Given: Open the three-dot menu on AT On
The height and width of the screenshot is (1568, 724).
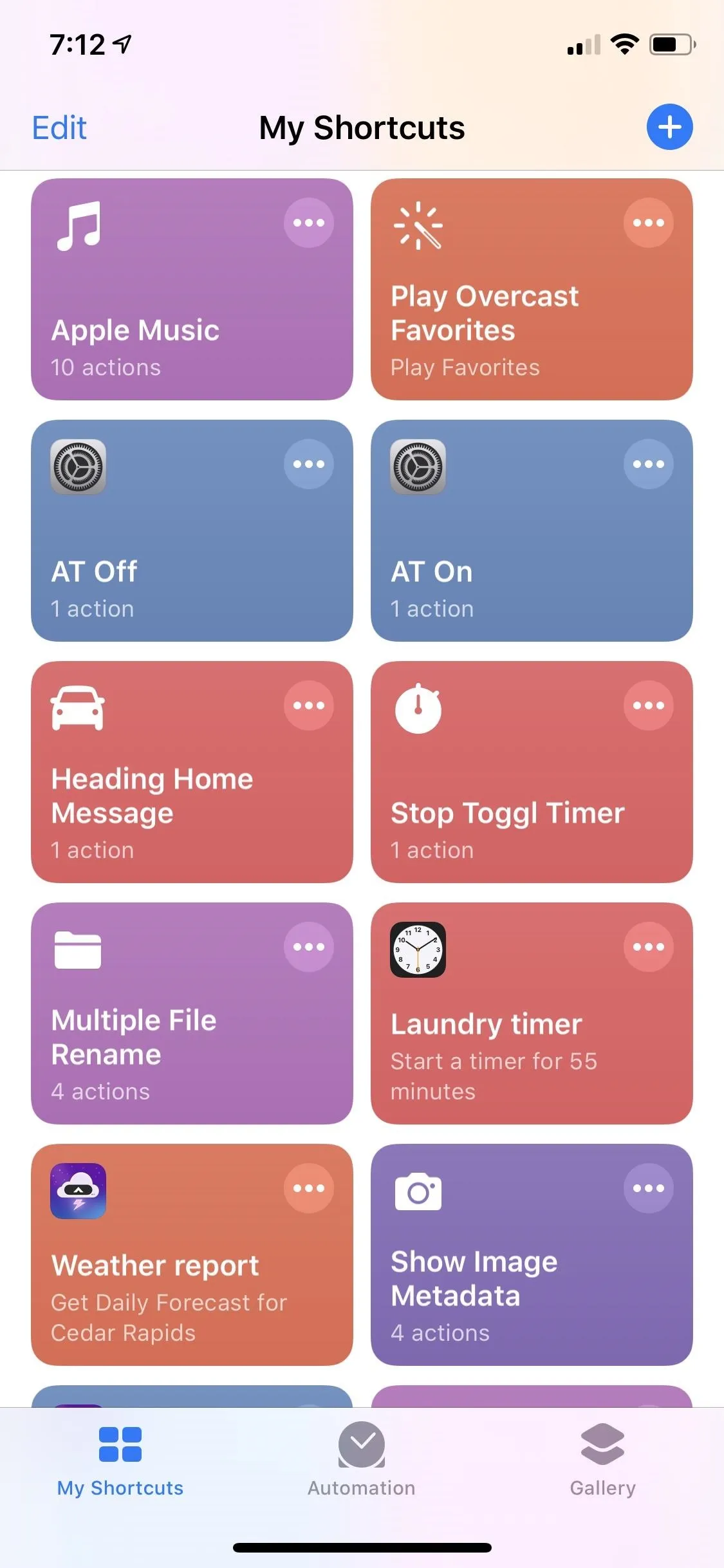Looking at the screenshot, I should (x=648, y=464).
